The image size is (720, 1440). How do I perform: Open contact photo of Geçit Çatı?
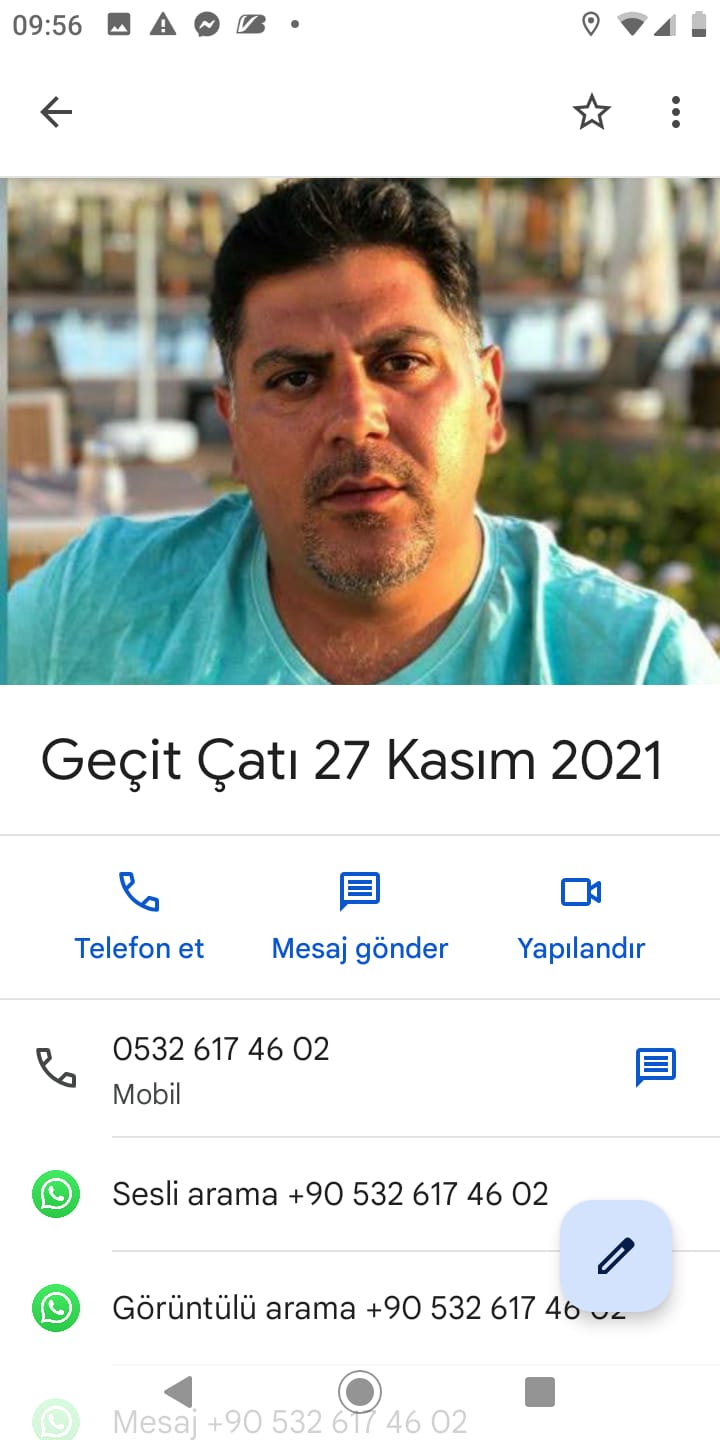[360, 432]
